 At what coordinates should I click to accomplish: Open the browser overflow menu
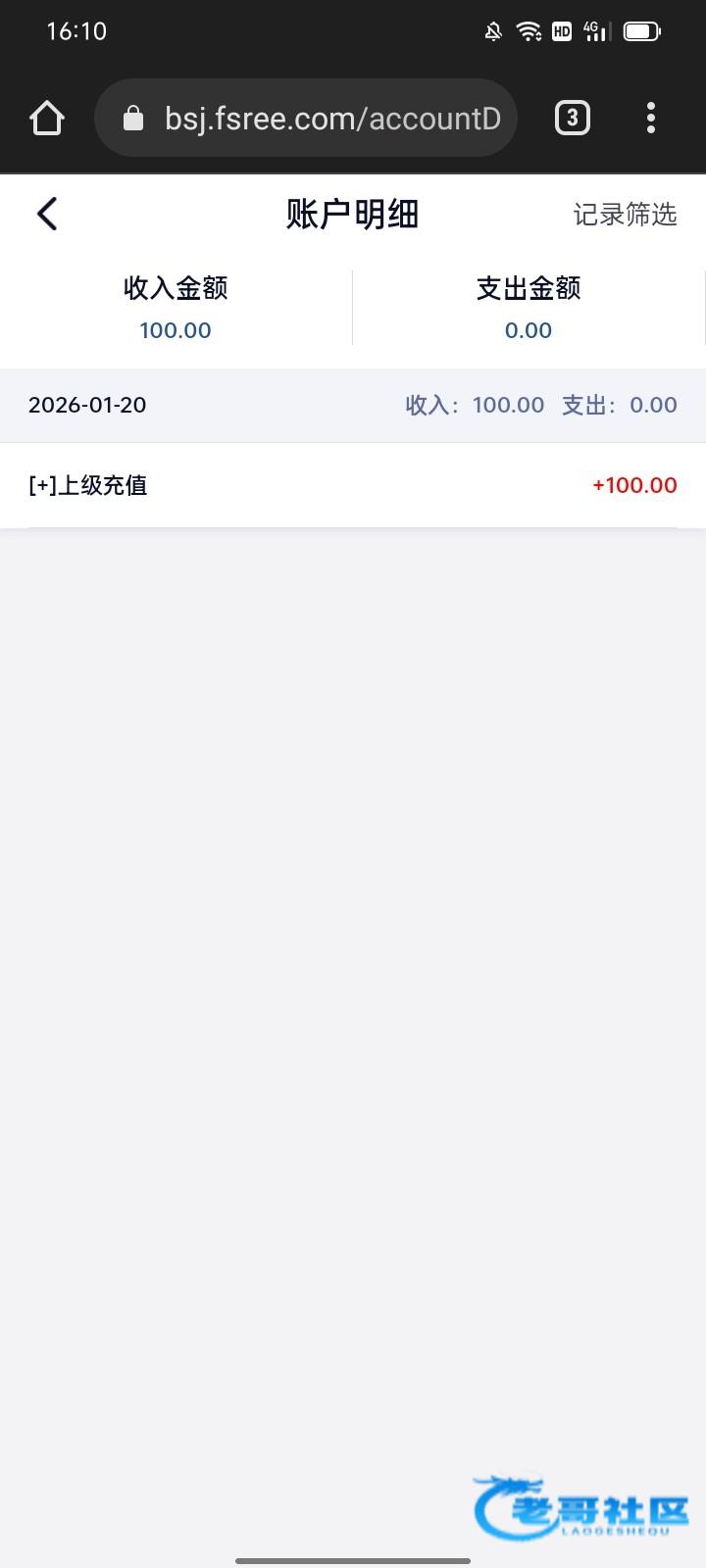pyautogui.click(x=651, y=119)
